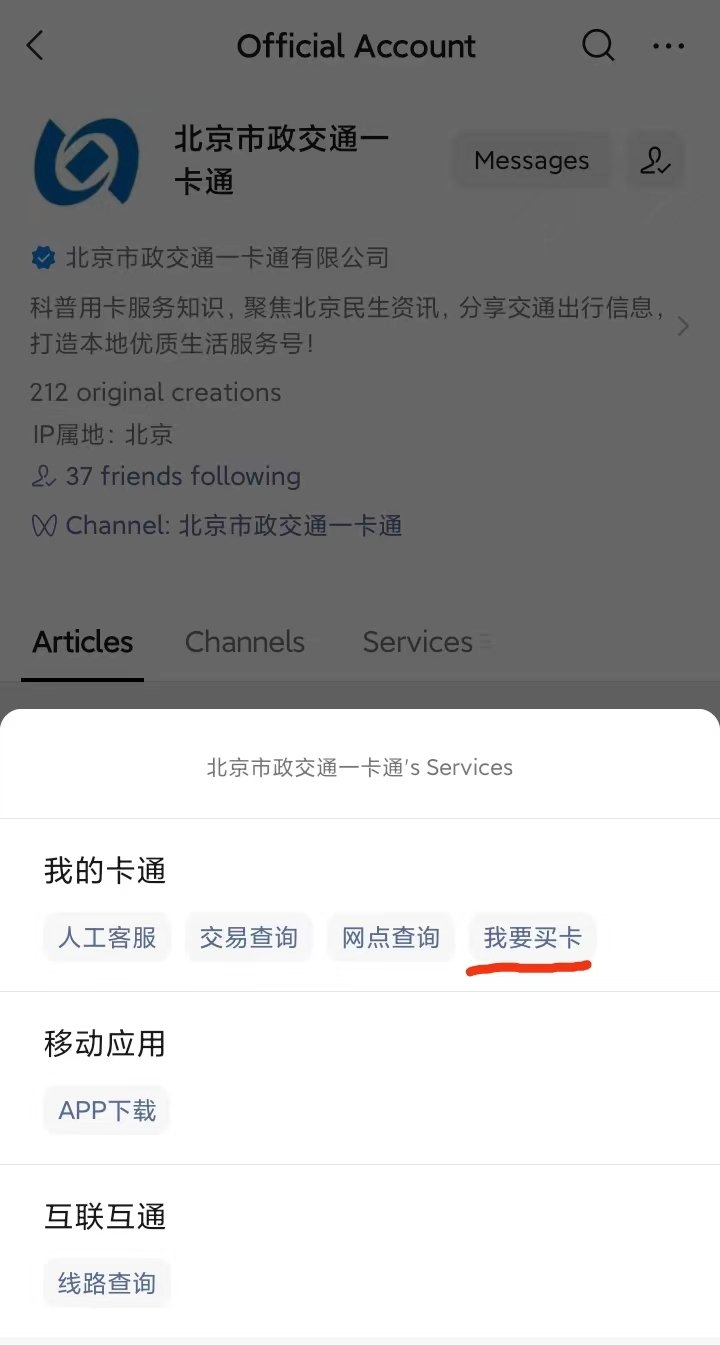This screenshot has height=1345, width=720.
Task: Select the Articles tab
Action: point(83,642)
